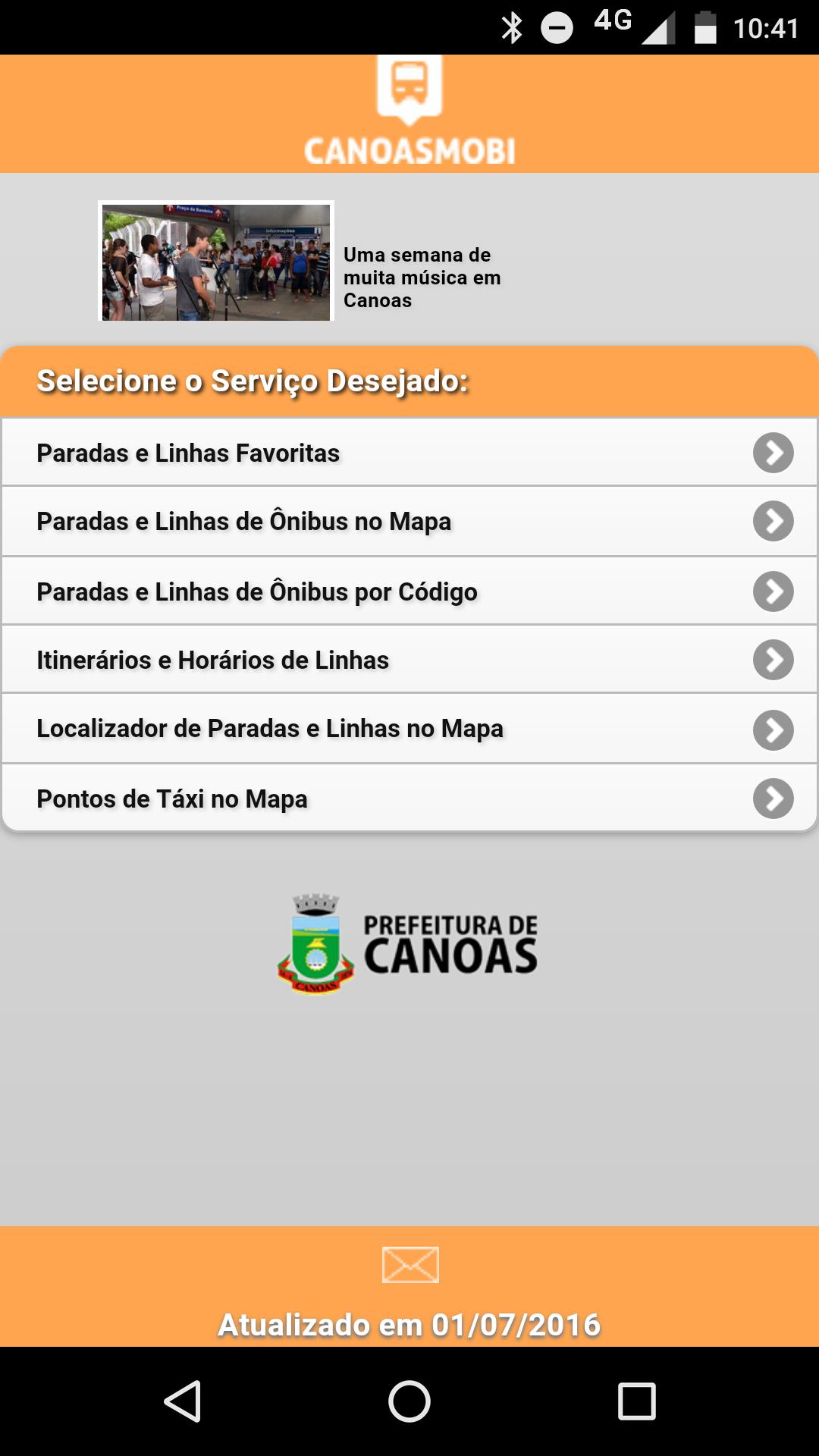
Task: Tap the 4G signal indicator
Action: 611,23
